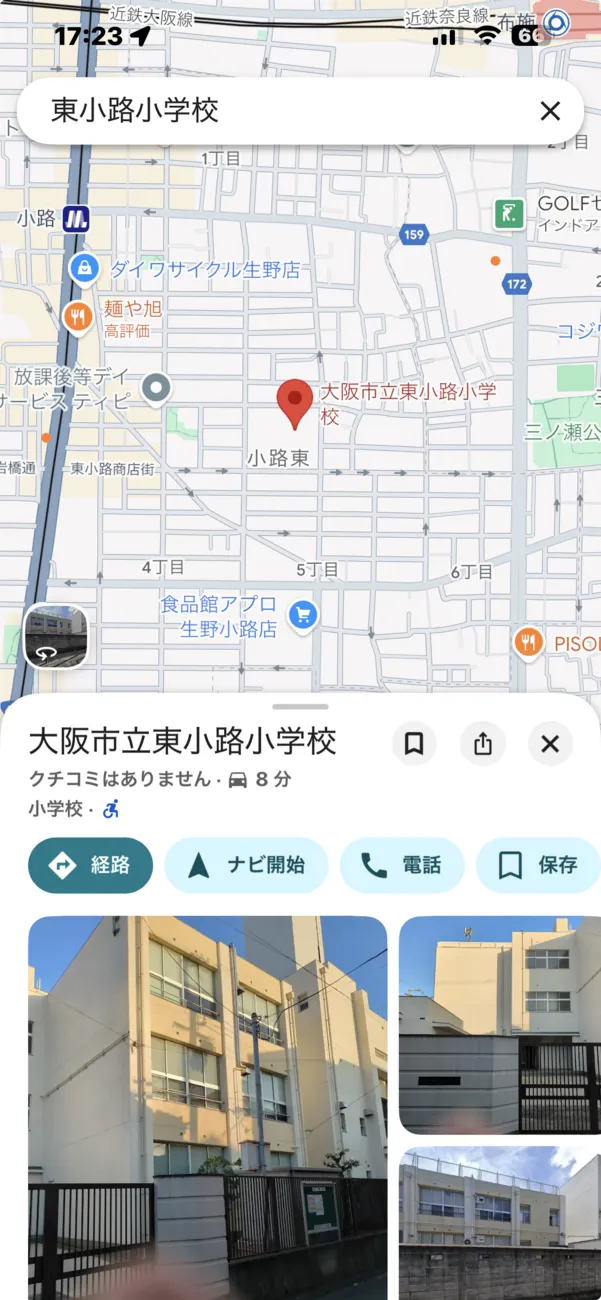The height and width of the screenshot is (1300, 601).
Task: Bookmark 大阪市立東小路小学校 from the header icon
Action: (414, 744)
